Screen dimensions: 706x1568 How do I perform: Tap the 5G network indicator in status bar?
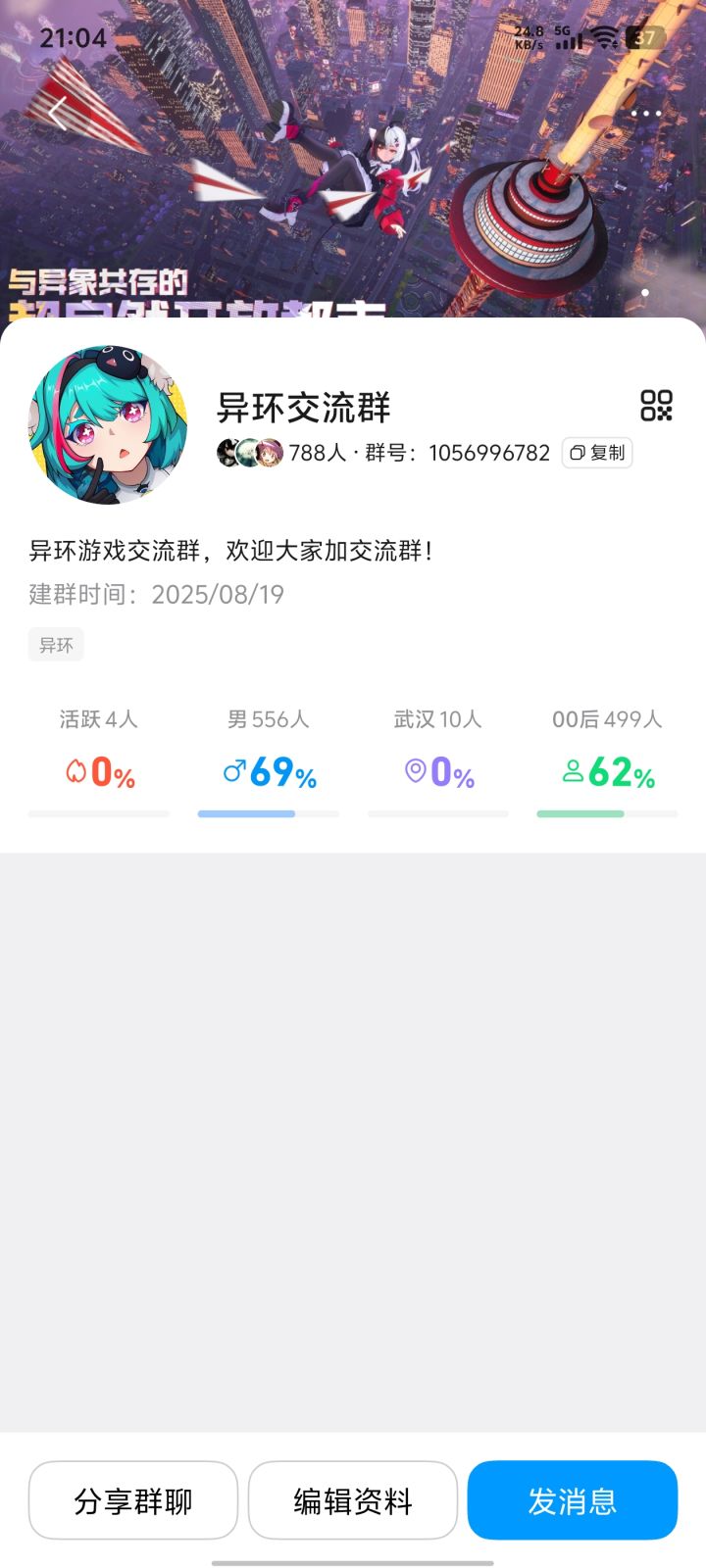pos(560,31)
